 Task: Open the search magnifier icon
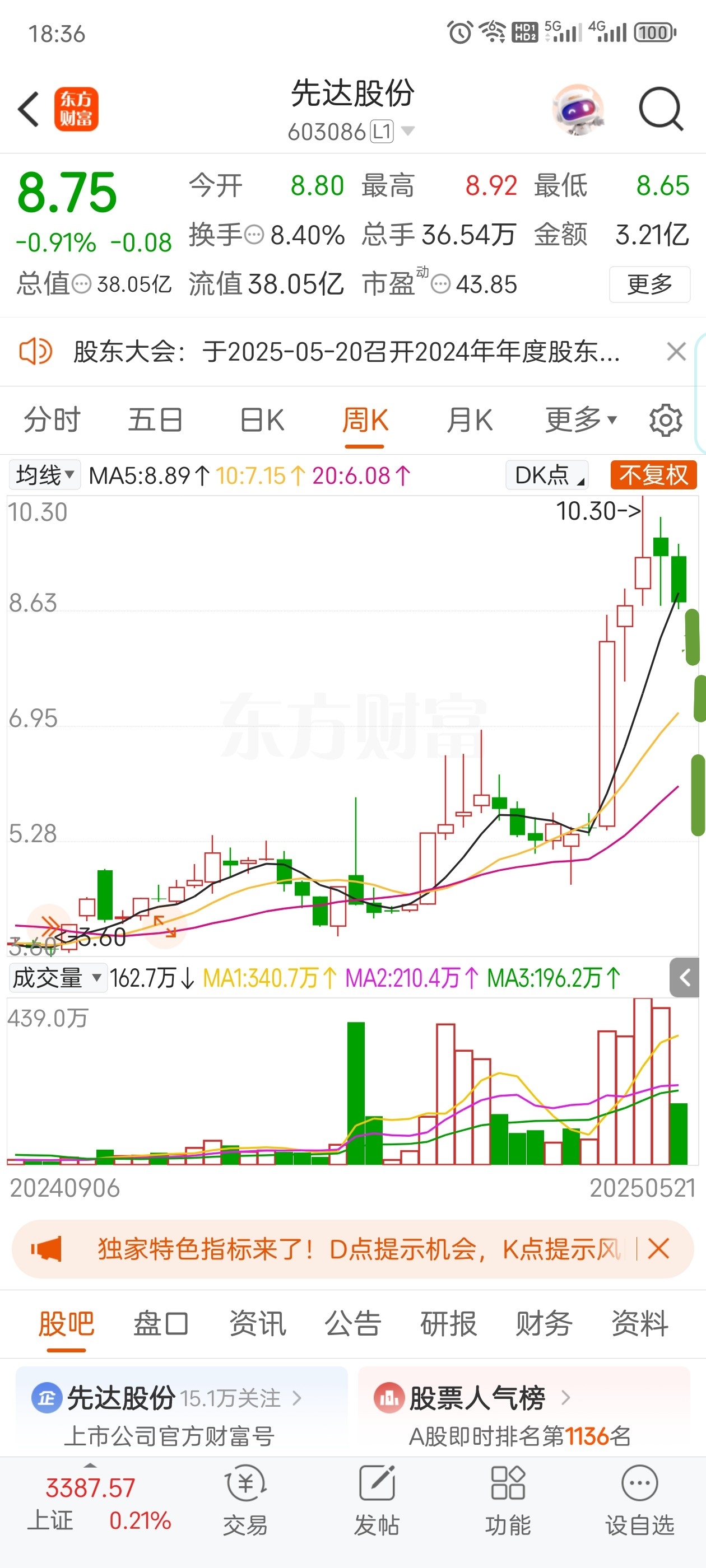pyautogui.click(x=660, y=110)
